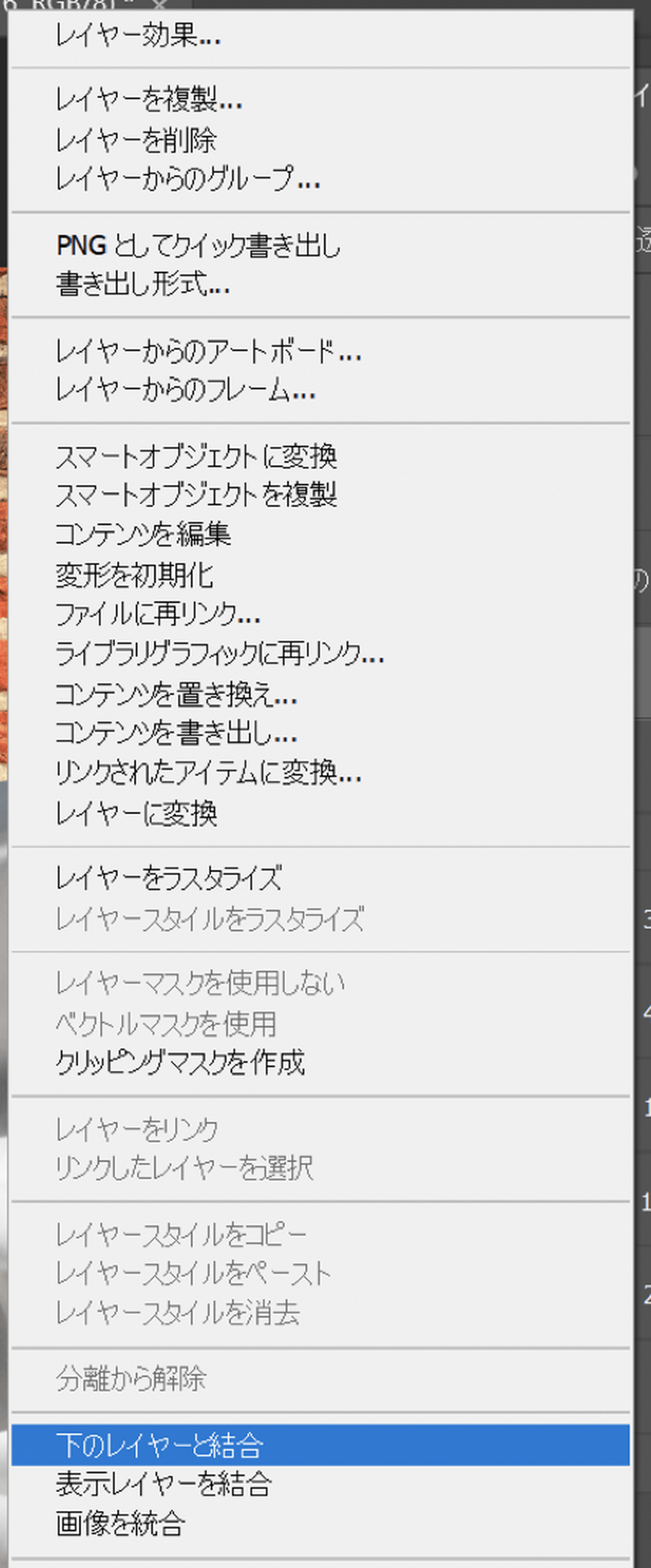Choose レイヤーからのフレーム
This screenshot has height=1568, width=651.
[185, 391]
